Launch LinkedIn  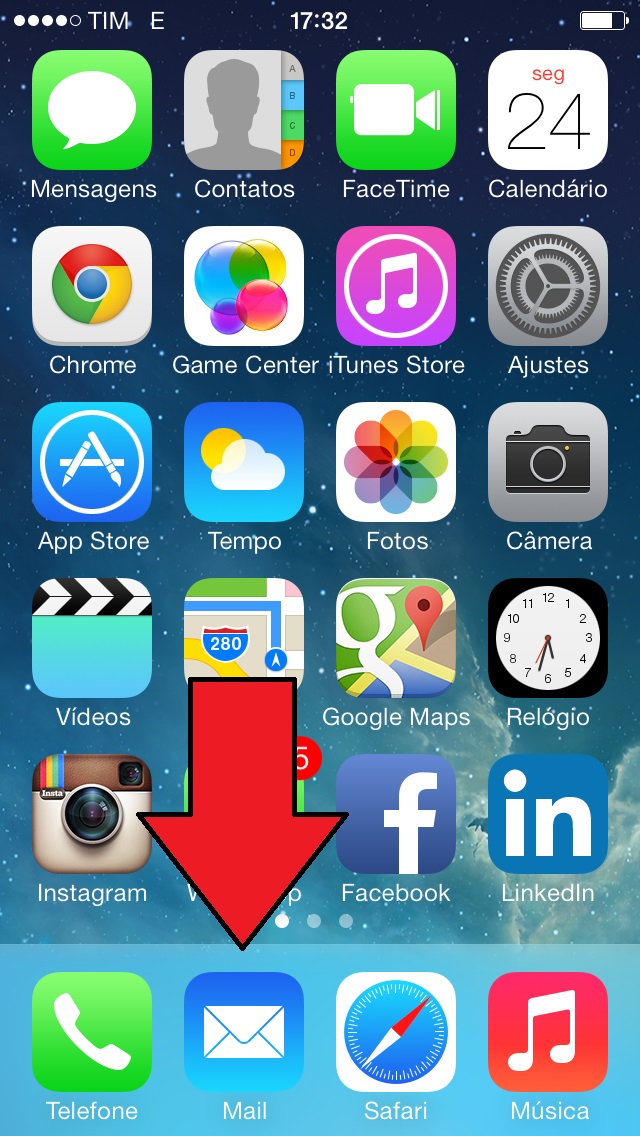pos(548,814)
